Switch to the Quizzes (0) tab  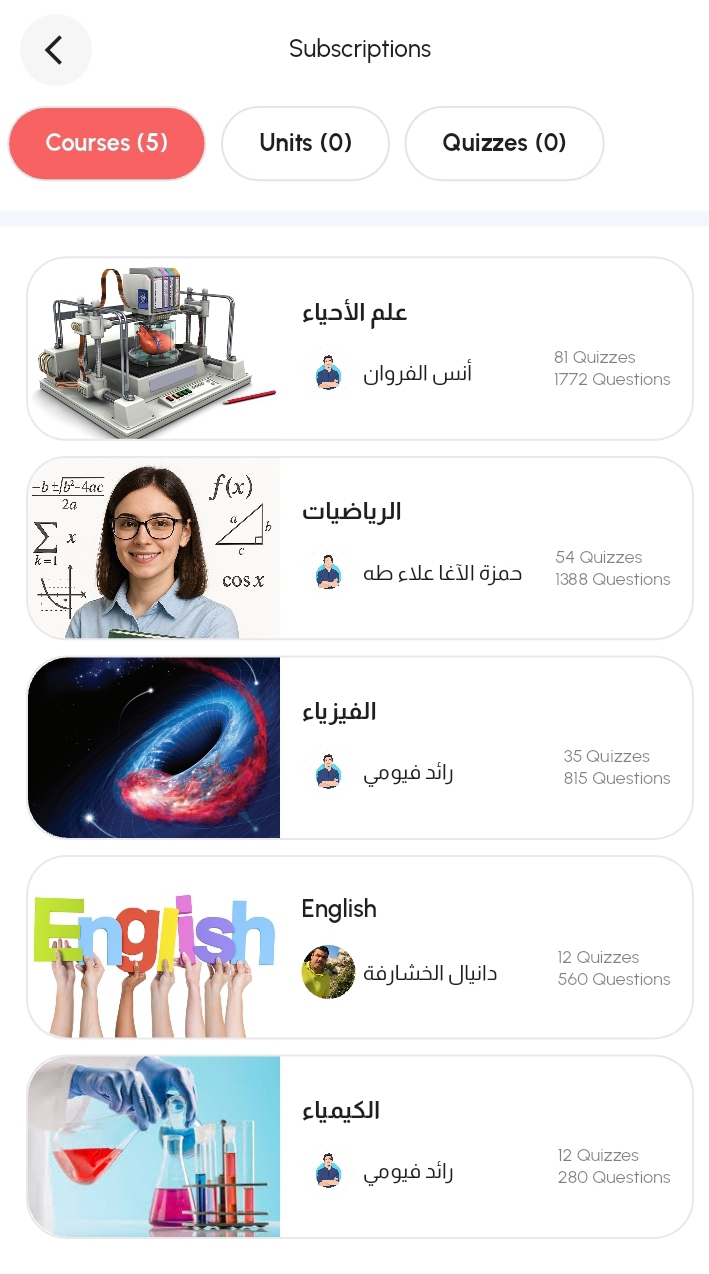504,143
